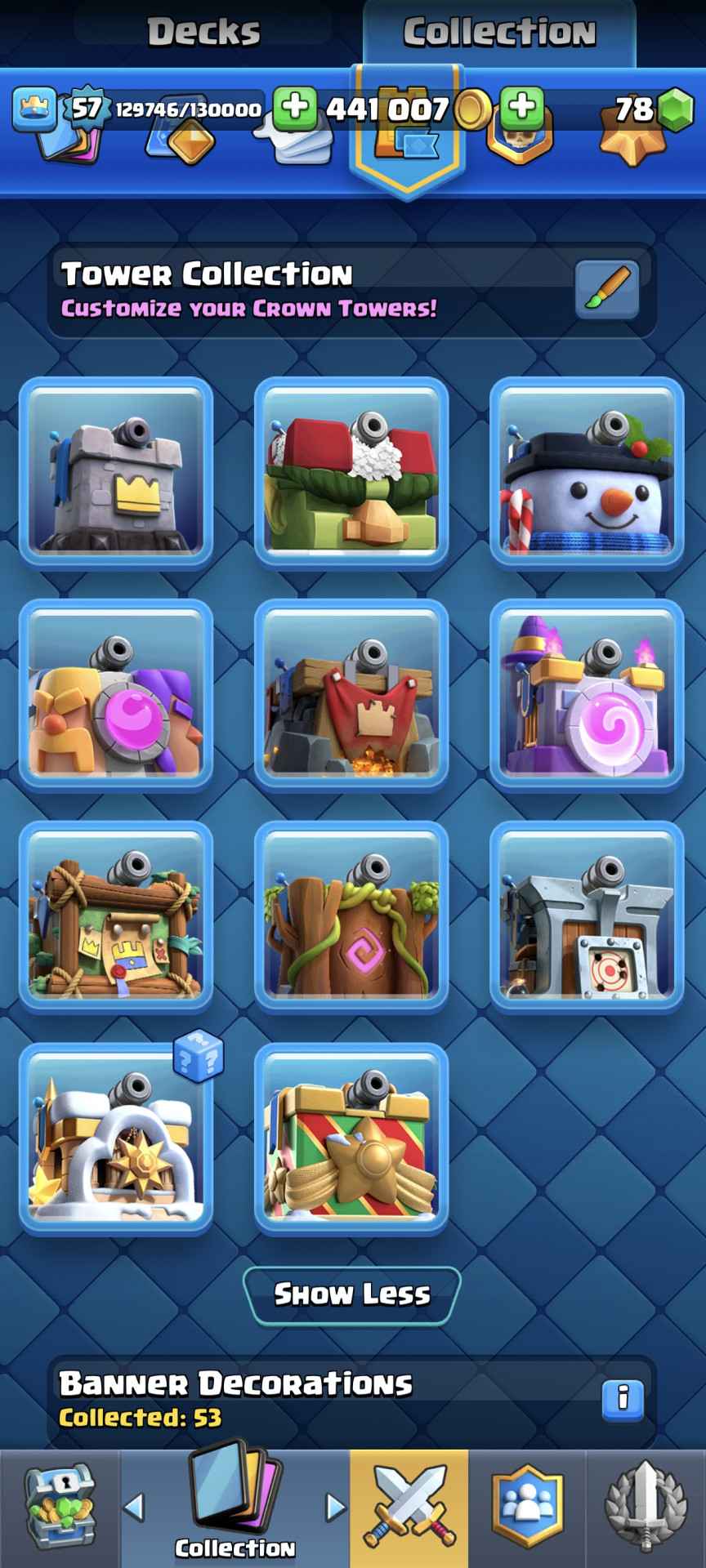Select the purple wizard tower skin

coord(587,694)
